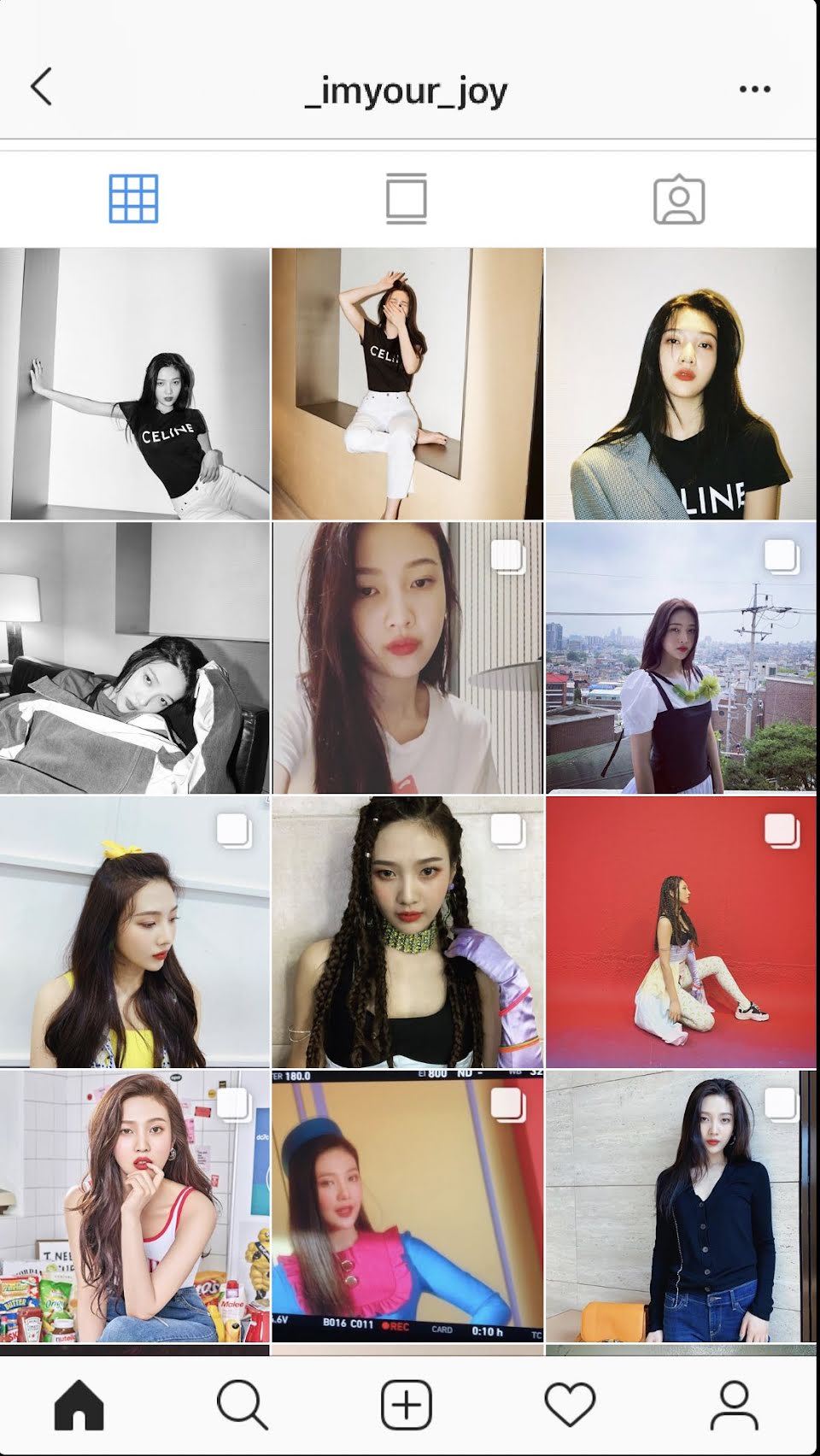Switch to the feed list view tab
This screenshot has height=1456, width=820.
pos(407,198)
